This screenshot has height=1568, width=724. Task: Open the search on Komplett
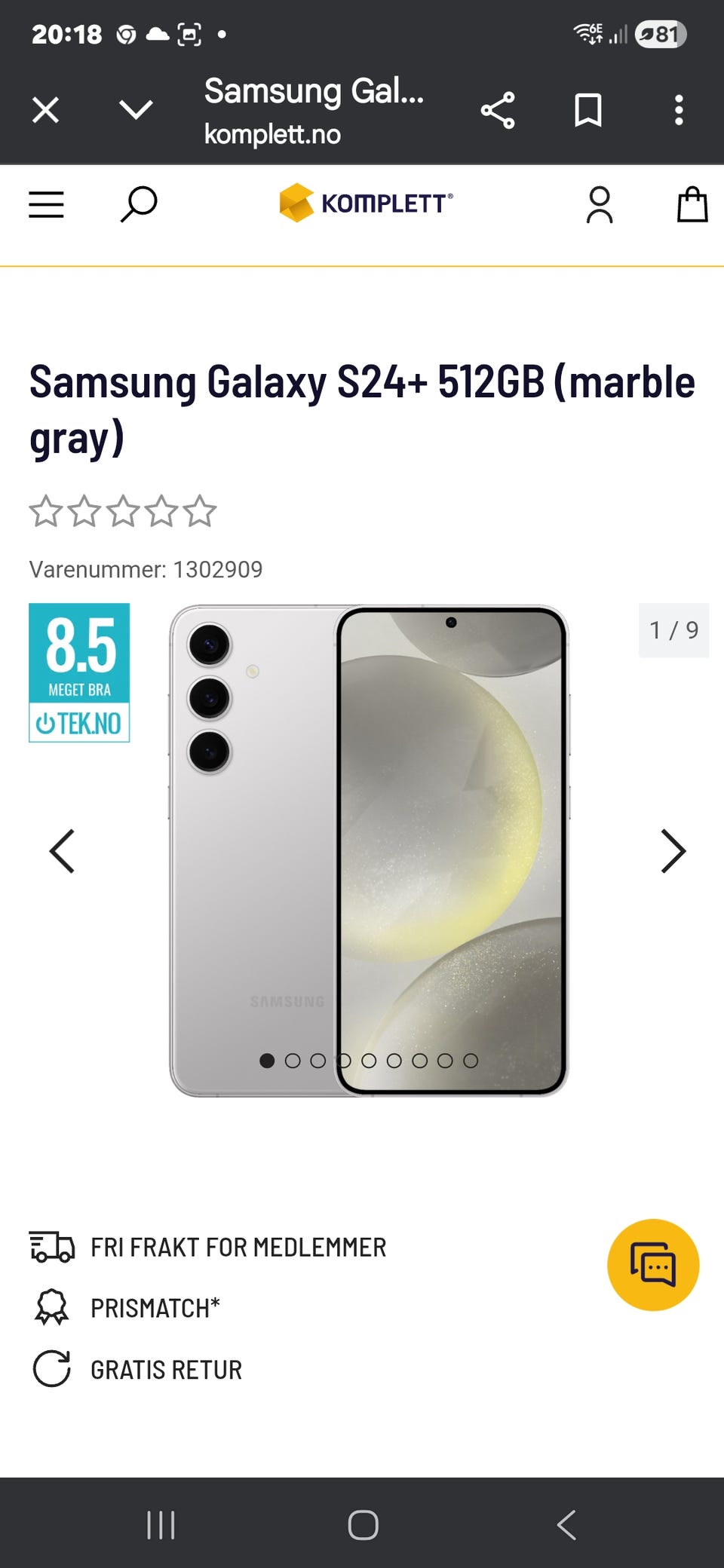[x=138, y=204]
